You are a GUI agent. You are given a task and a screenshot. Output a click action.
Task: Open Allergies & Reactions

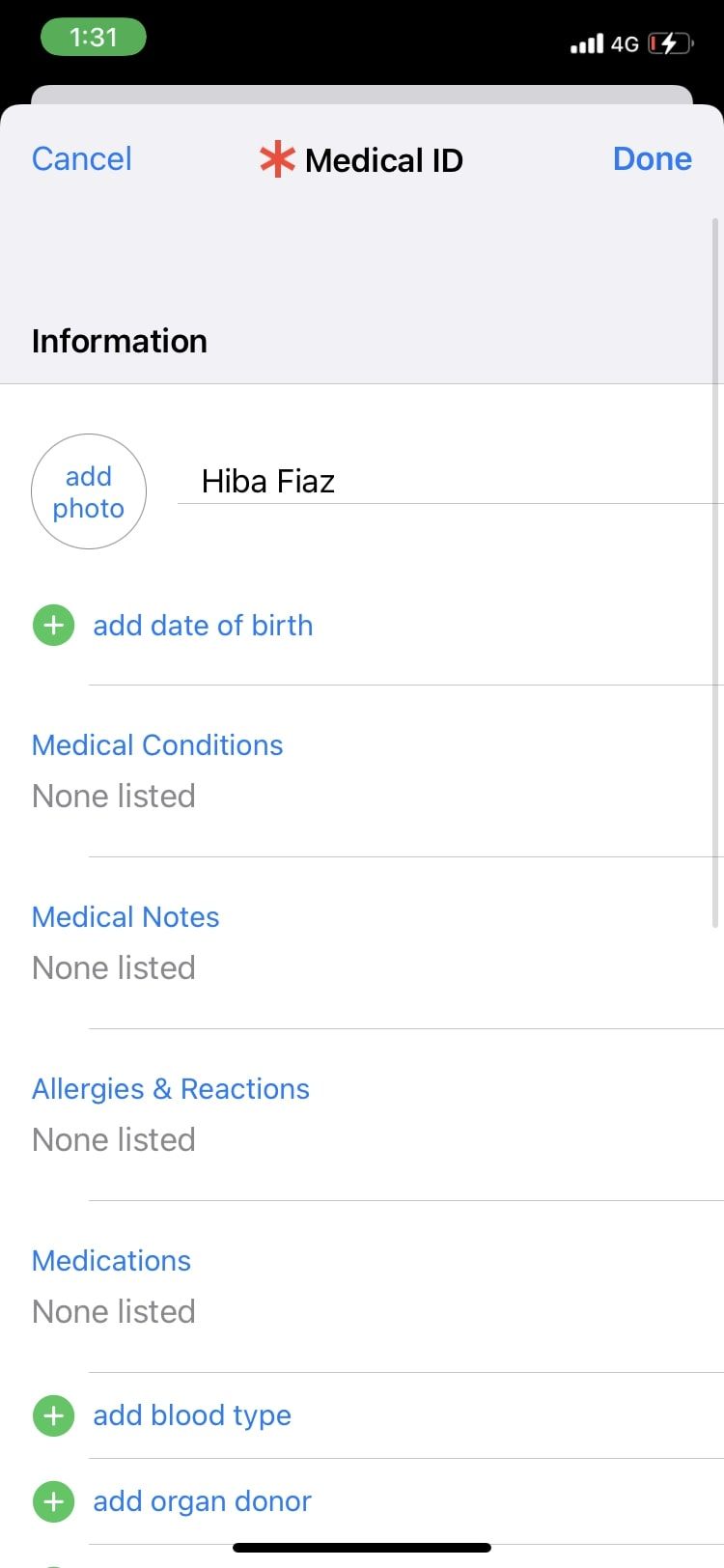click(x=171, y=1088)
